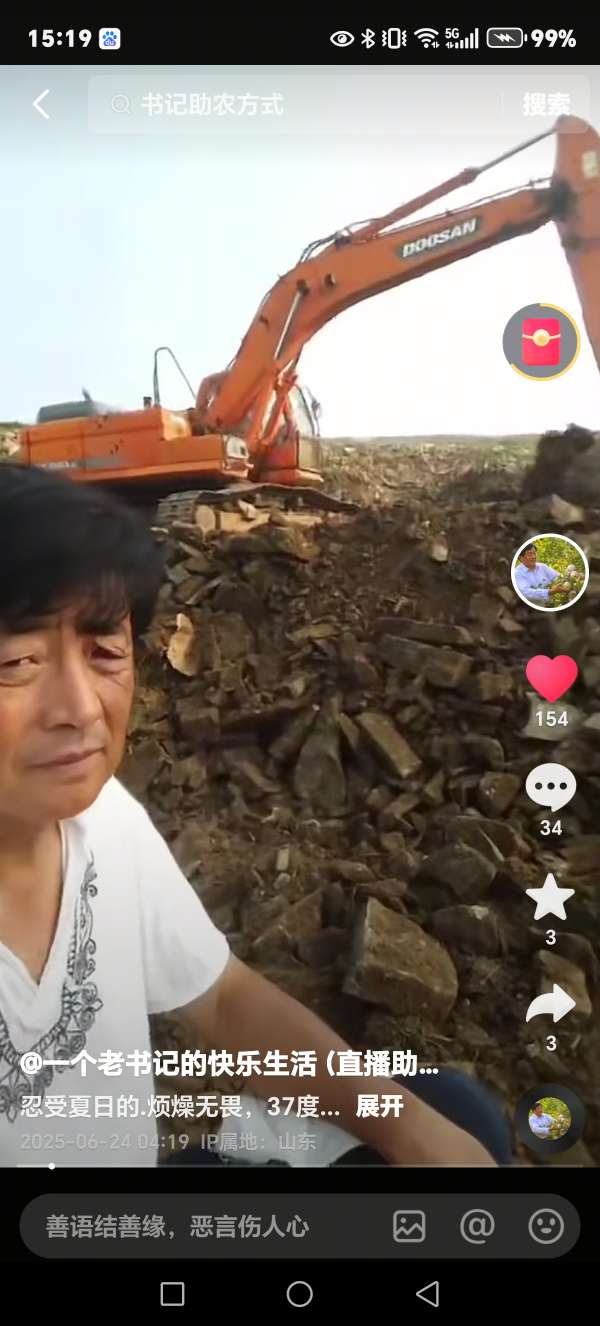The image size is (600, 1326).
Task: Go back using the top-left arrow
Action: point(41,104)
